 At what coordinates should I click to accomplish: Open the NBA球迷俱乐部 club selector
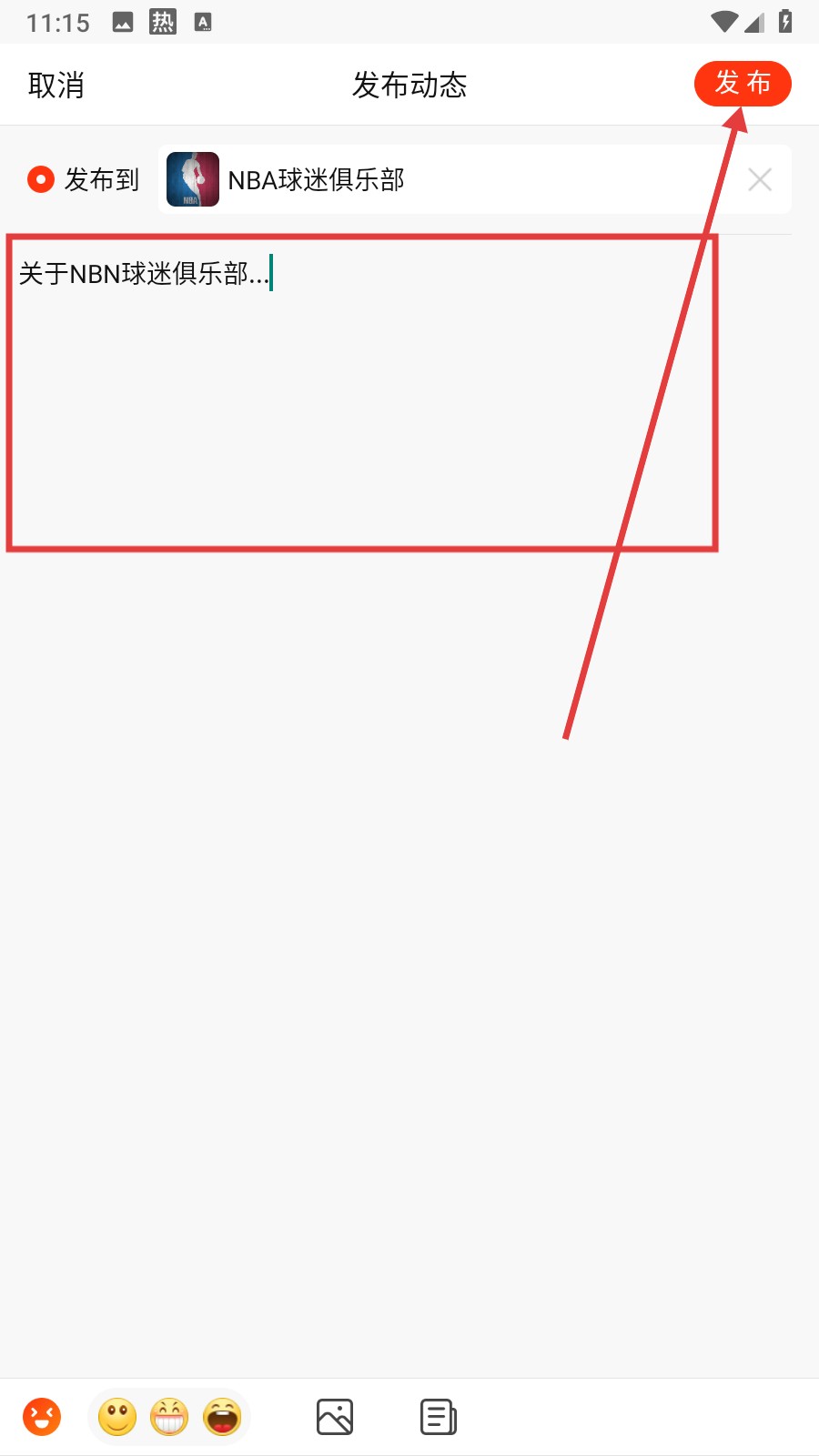437,180
